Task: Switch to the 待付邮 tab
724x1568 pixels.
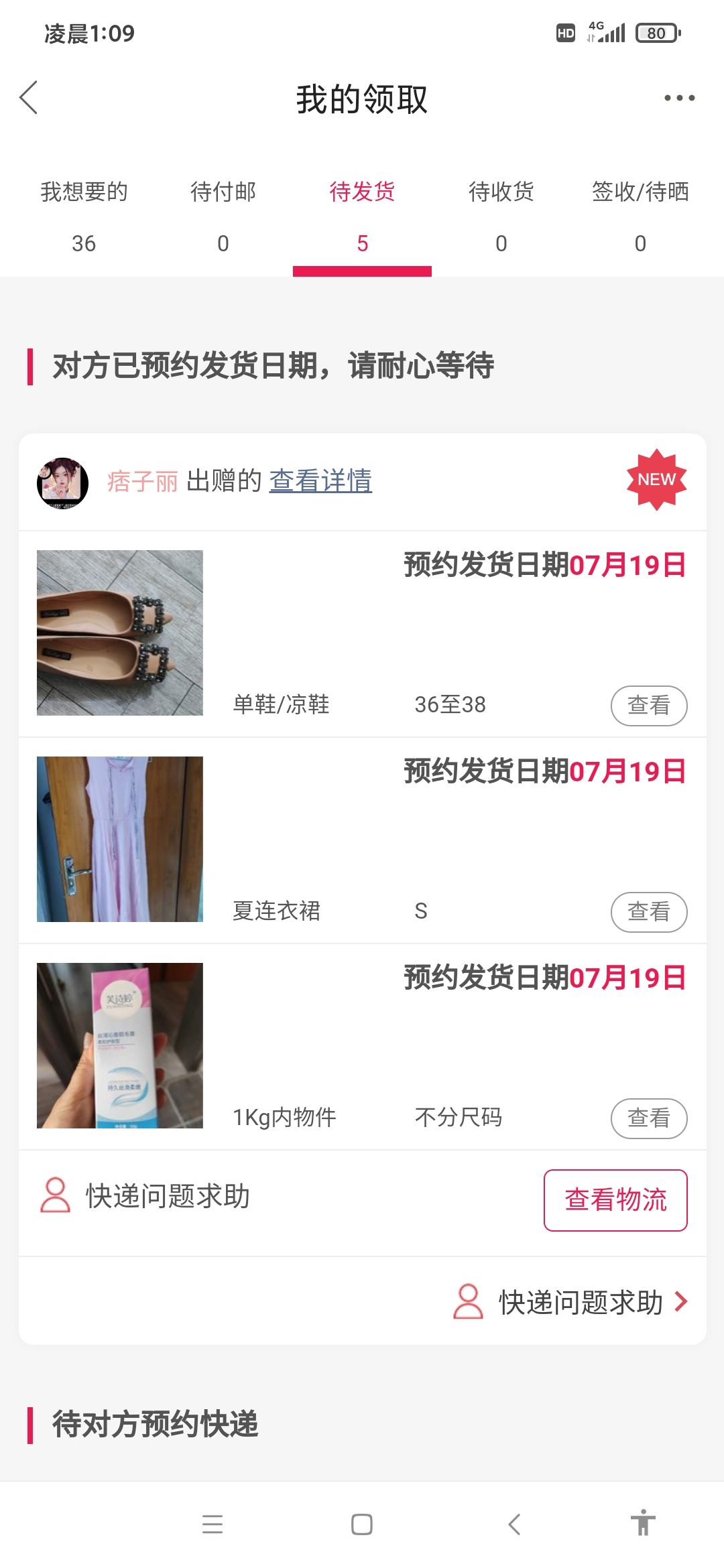Action: [x=223, y=217]
